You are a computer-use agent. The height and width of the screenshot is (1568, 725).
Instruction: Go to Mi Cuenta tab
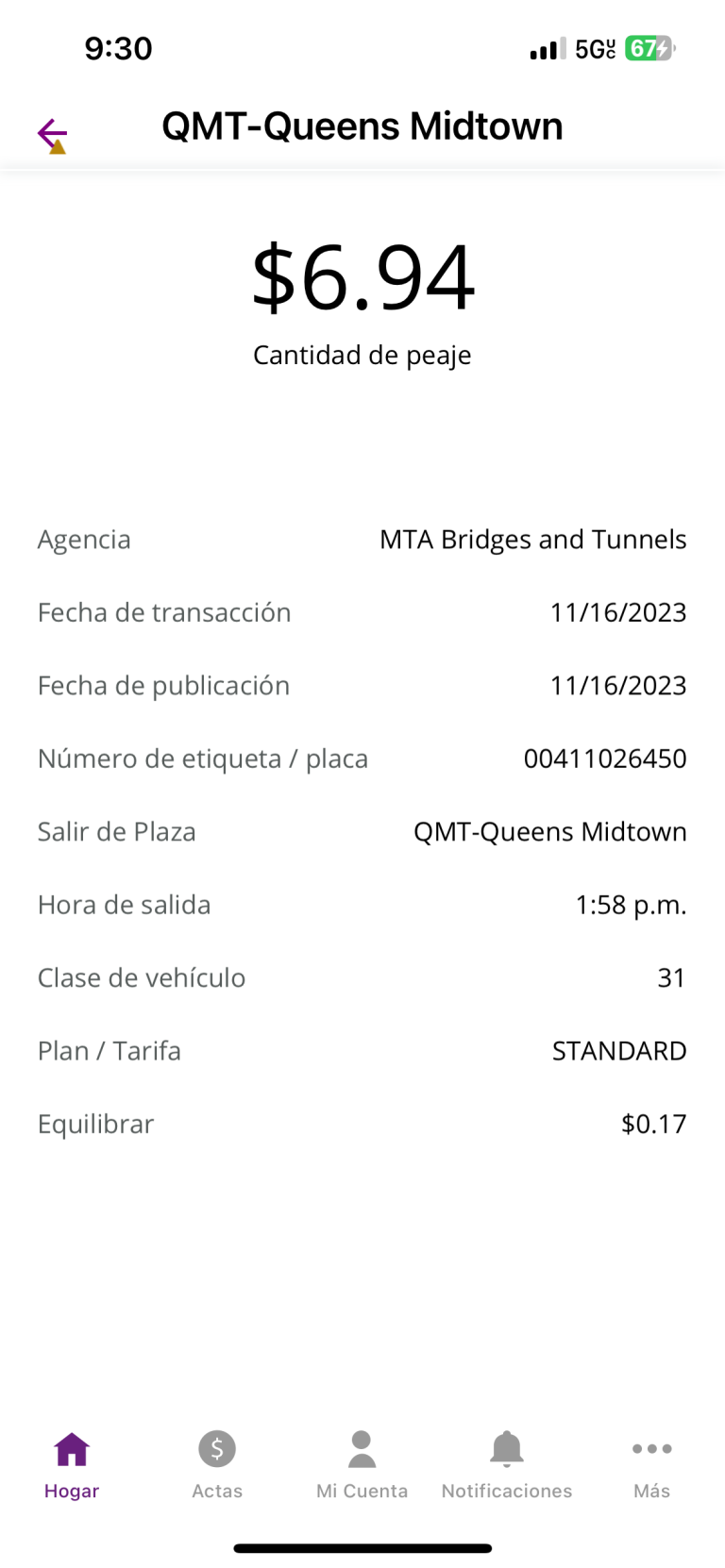(362, 1464)
